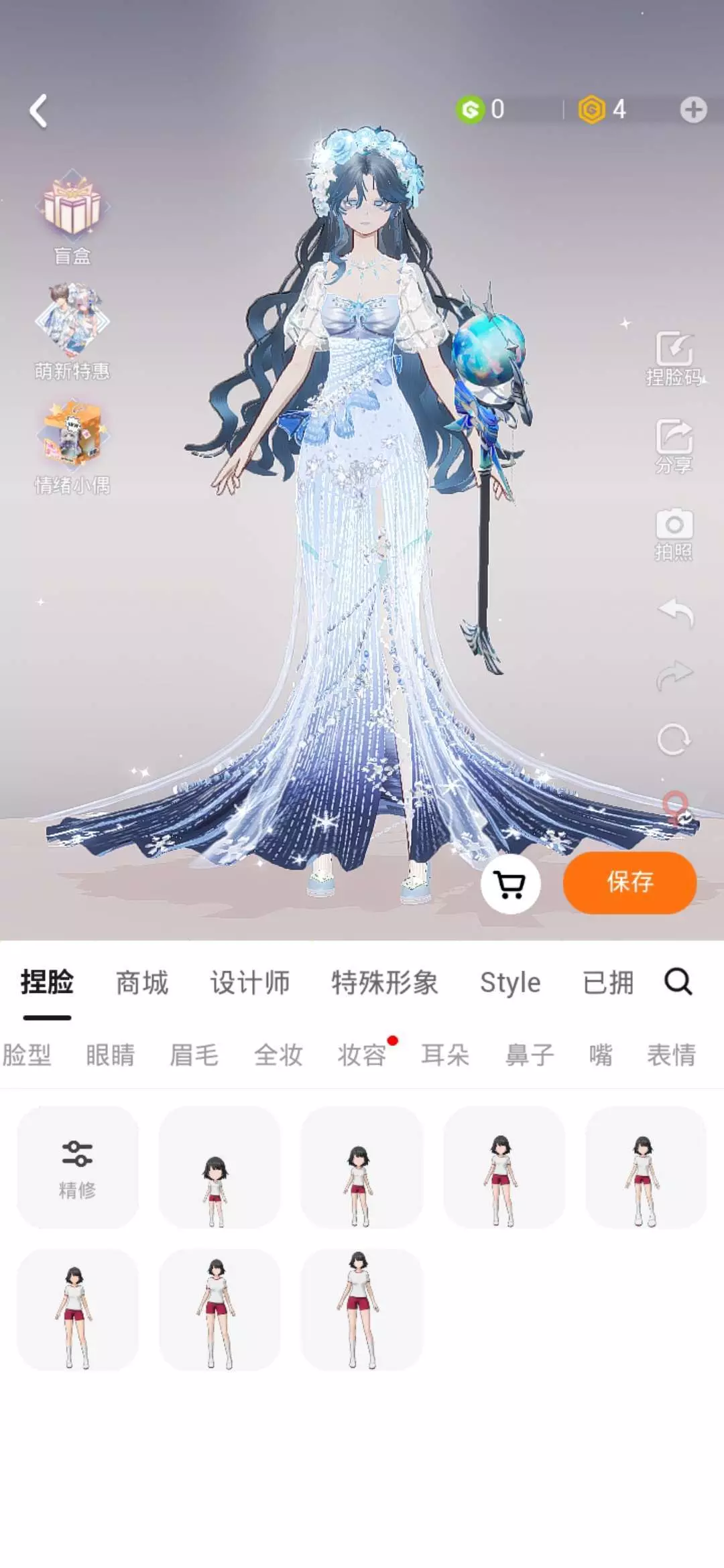The width and height of the screenshot is (724, 1568).
Task: Undo the last change
Action: [x=675, y=612]
